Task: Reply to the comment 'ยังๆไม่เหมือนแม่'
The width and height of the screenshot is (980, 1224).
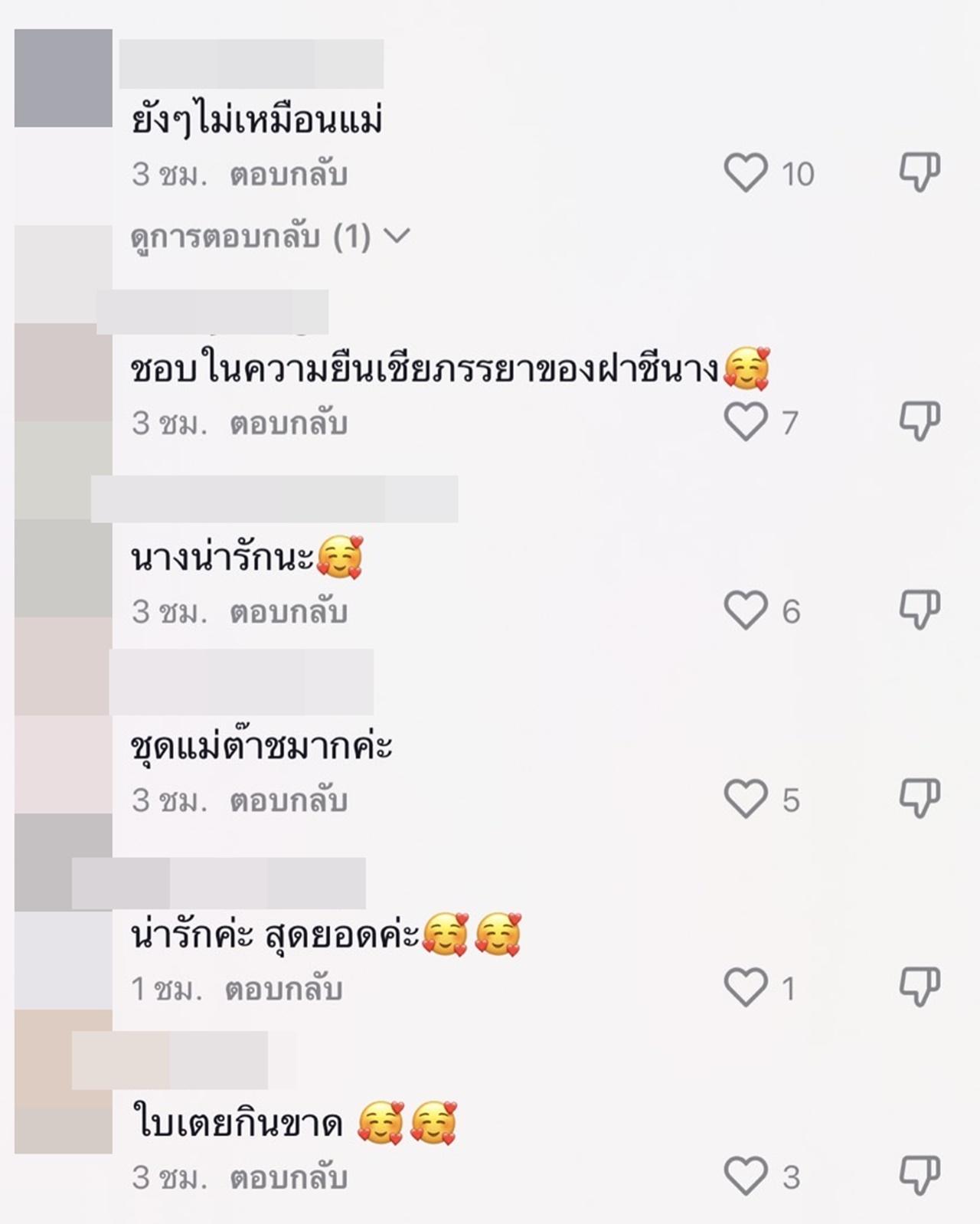Action: point(289,175)
